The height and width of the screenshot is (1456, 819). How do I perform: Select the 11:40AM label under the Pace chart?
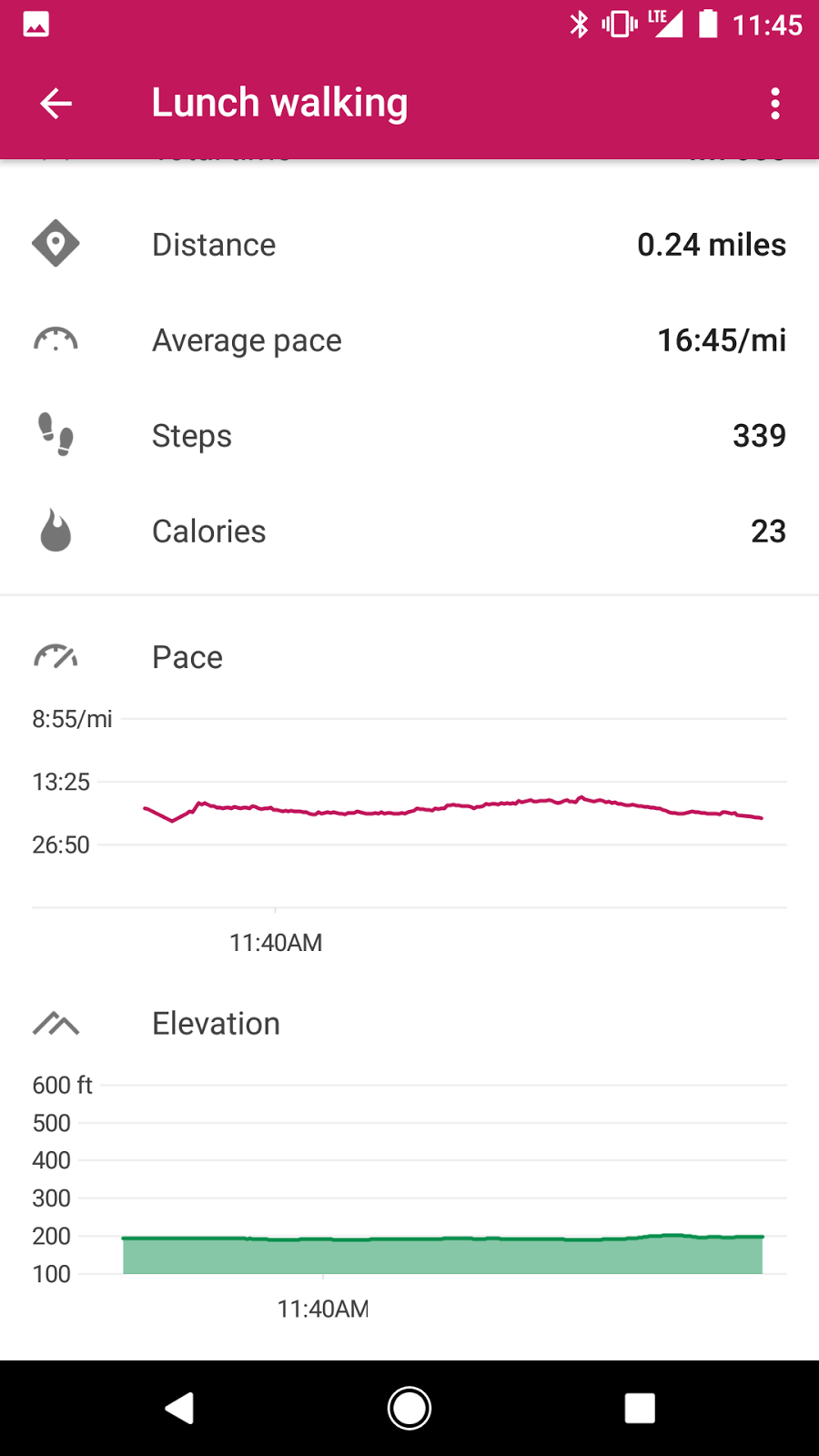(x=277, y=942)
